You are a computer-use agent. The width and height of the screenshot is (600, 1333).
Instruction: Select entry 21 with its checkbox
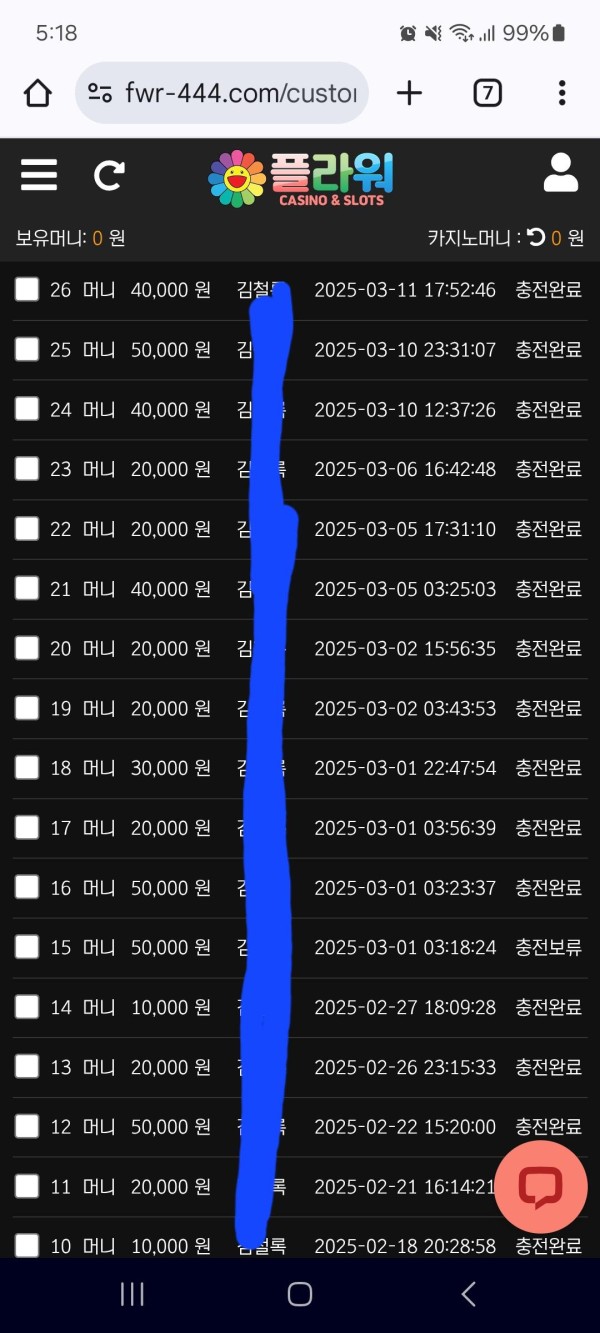tap(27, 588)
